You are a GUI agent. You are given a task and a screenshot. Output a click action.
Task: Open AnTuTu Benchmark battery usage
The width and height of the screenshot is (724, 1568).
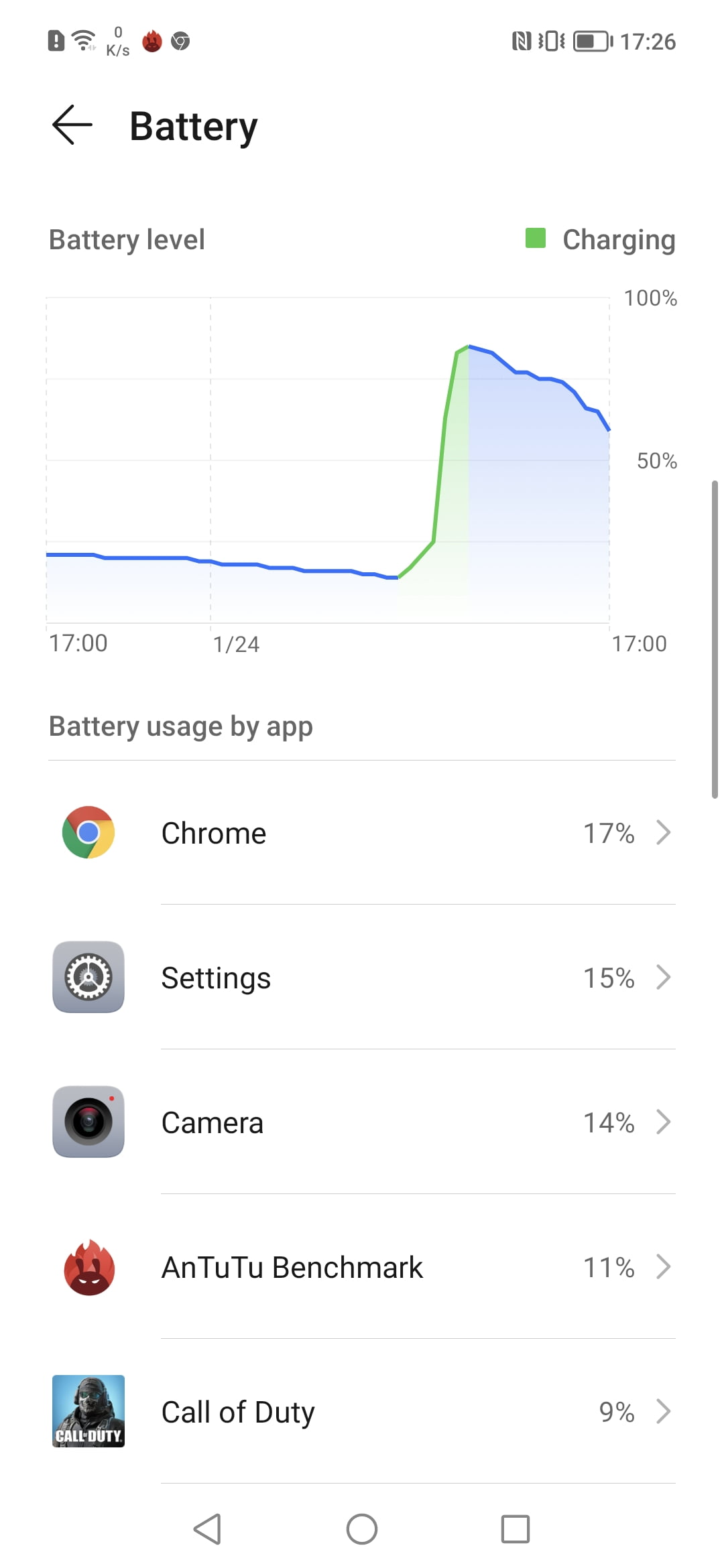click(x=362, y=1267)
